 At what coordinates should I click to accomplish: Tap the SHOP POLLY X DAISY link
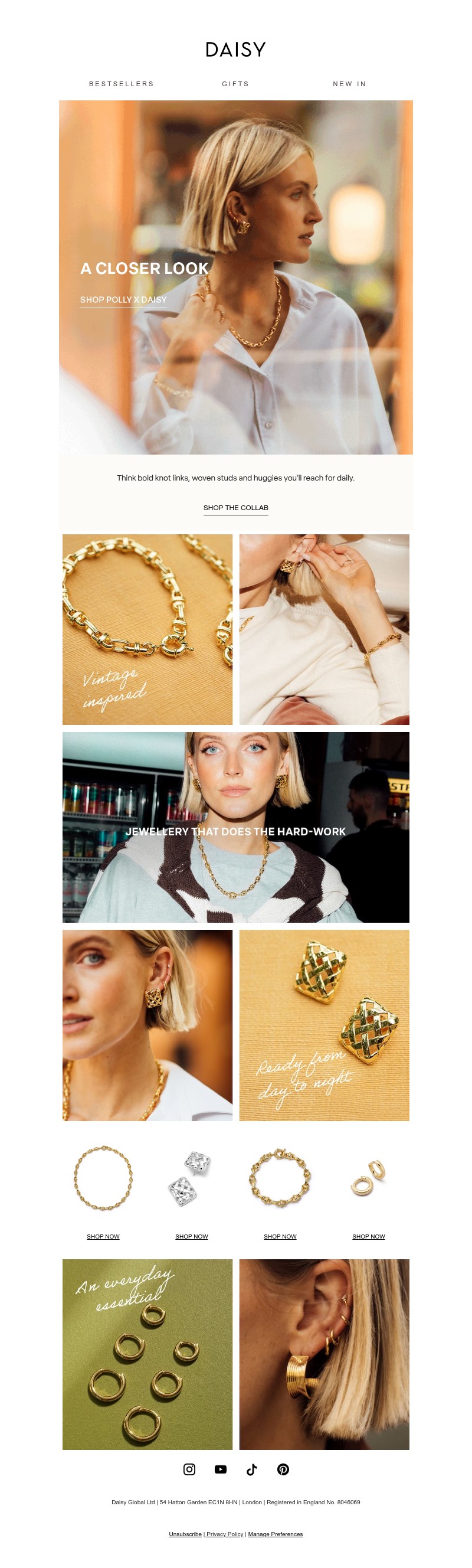point(123,299)
